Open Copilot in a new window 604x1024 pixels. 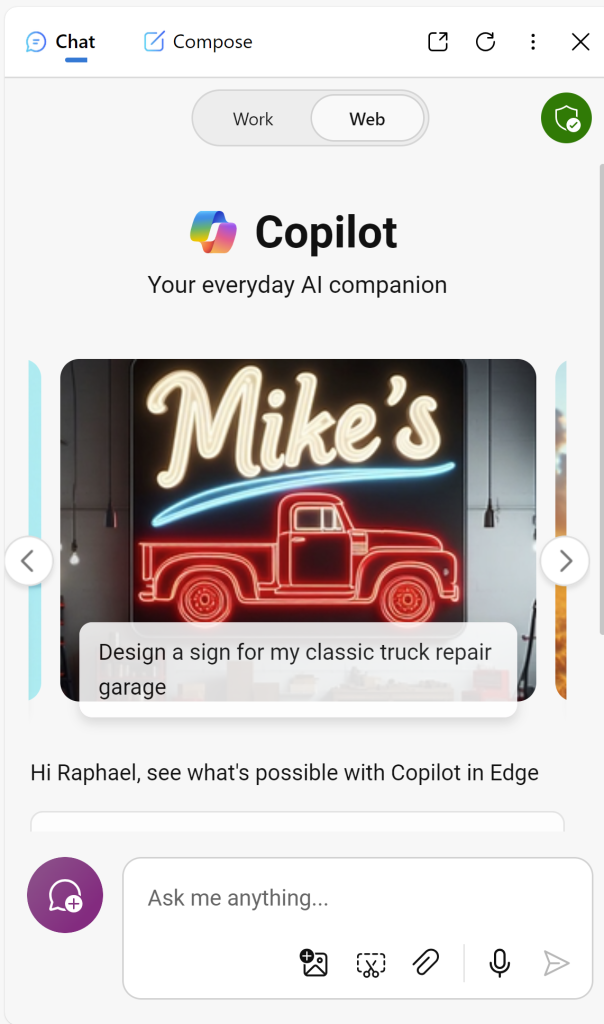tap(437, 42)
